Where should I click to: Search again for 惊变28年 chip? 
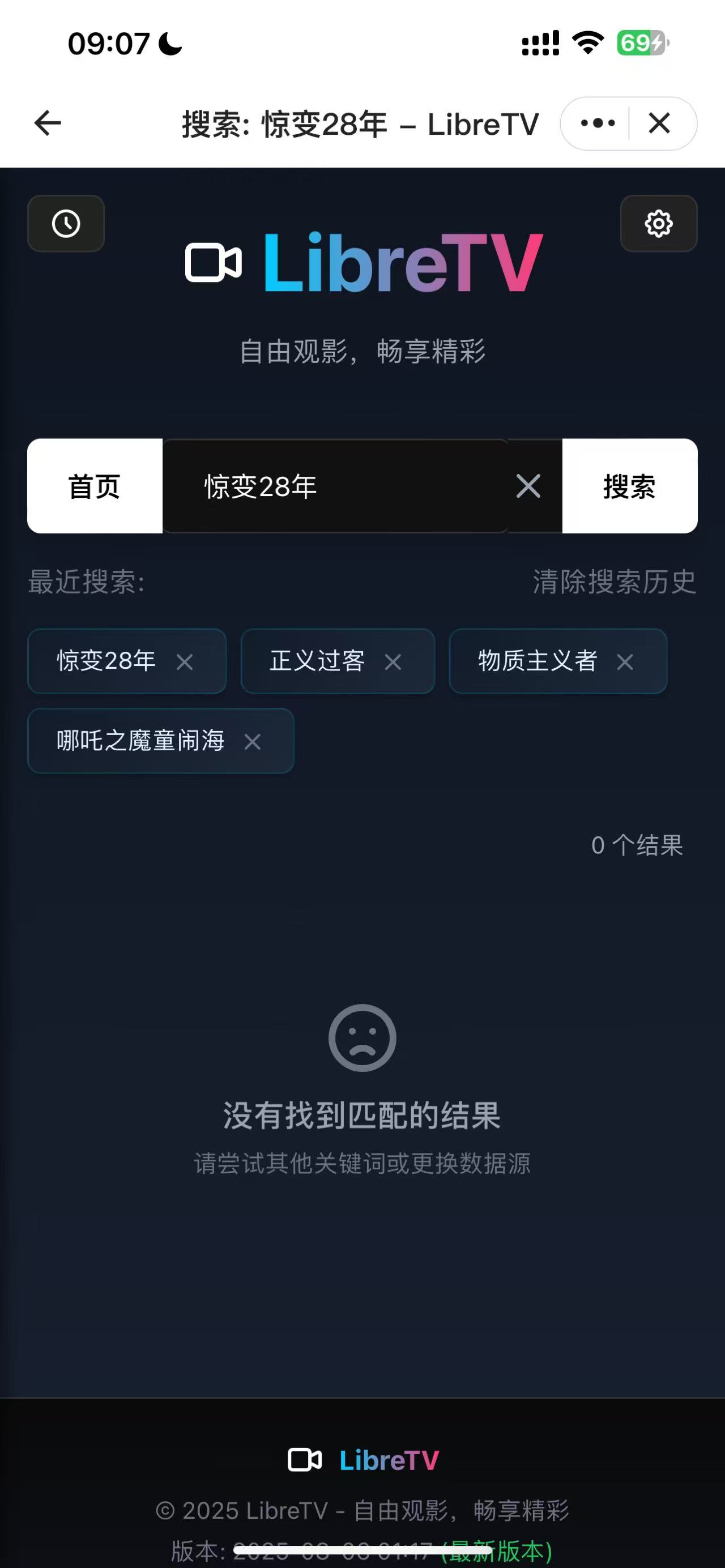coord(106,661)
